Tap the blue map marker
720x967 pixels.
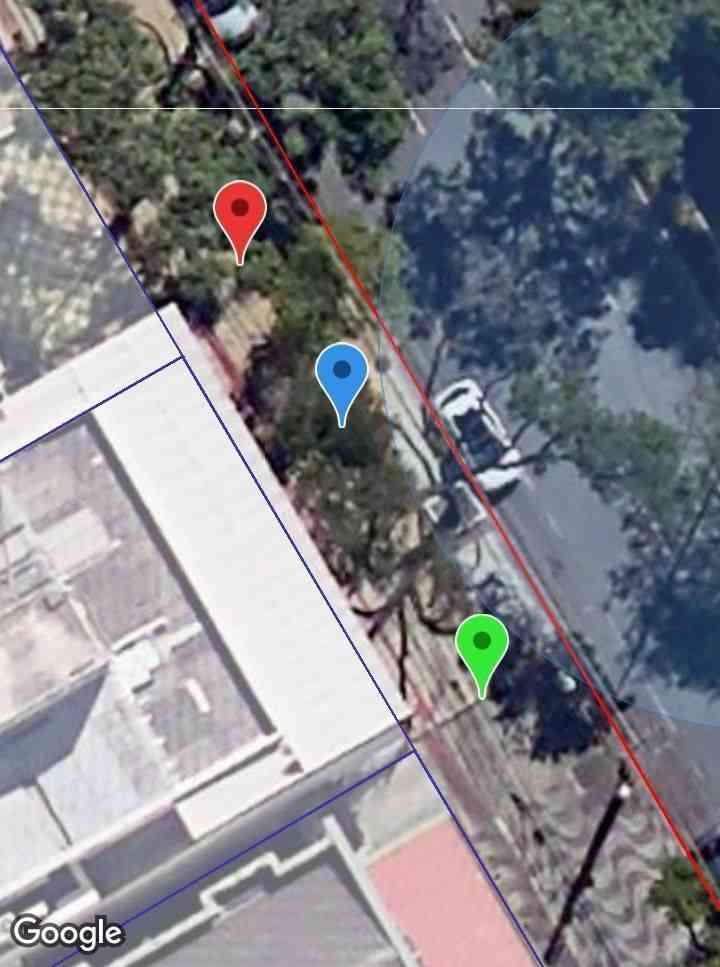pos(342,374)
